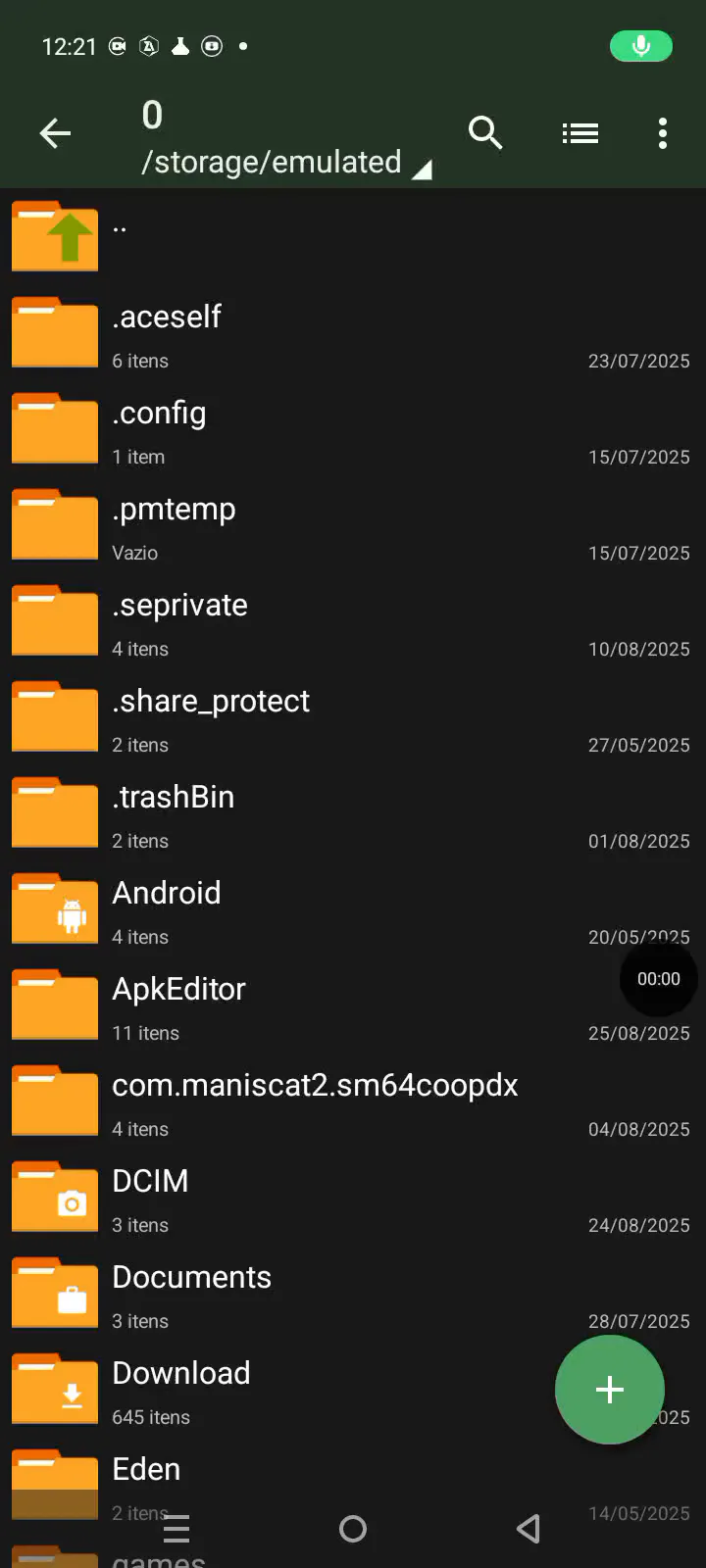Open the DCIM folder

click(353, 1197)
